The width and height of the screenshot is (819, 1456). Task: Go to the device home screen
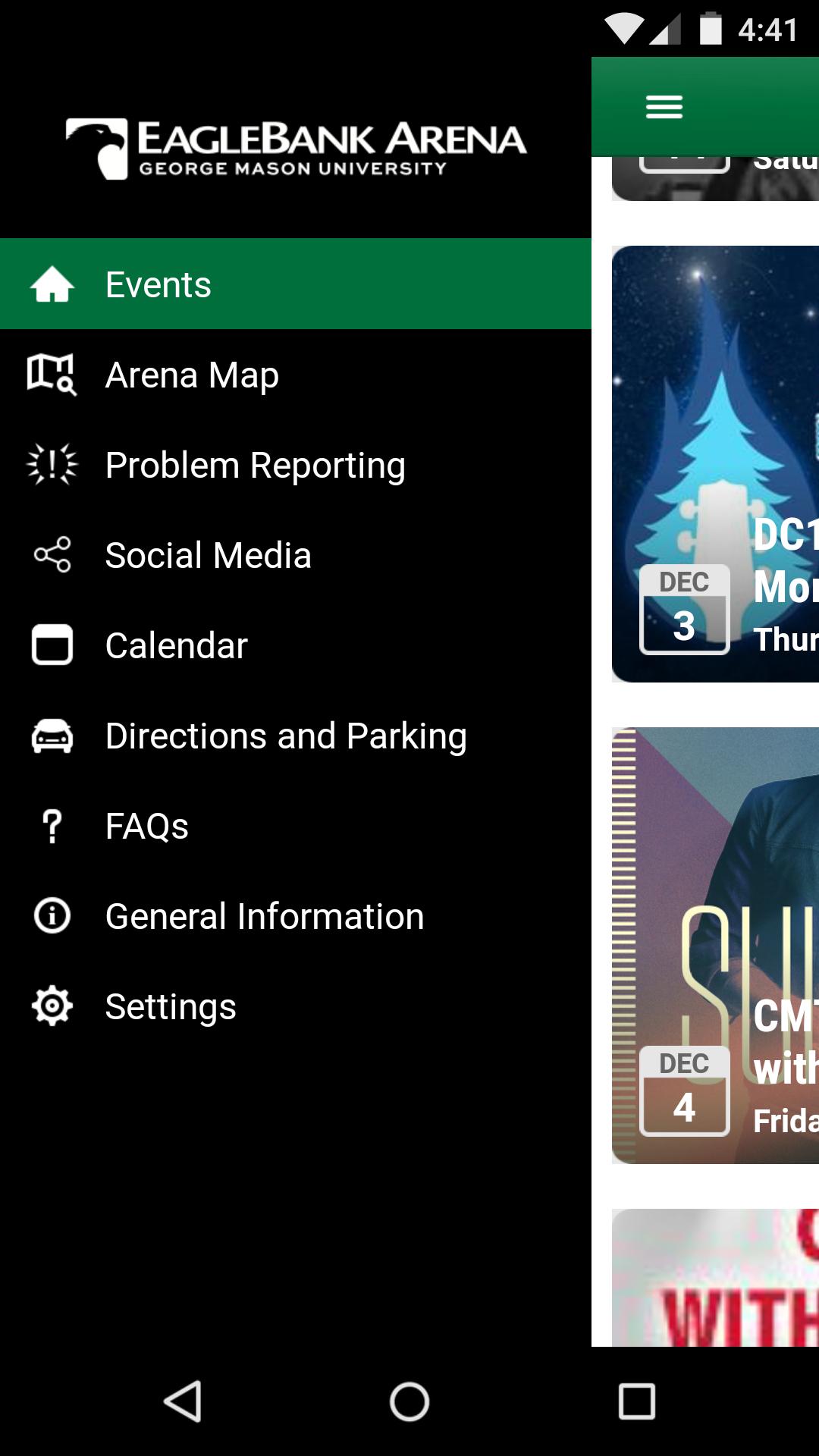coord(409,1401)
